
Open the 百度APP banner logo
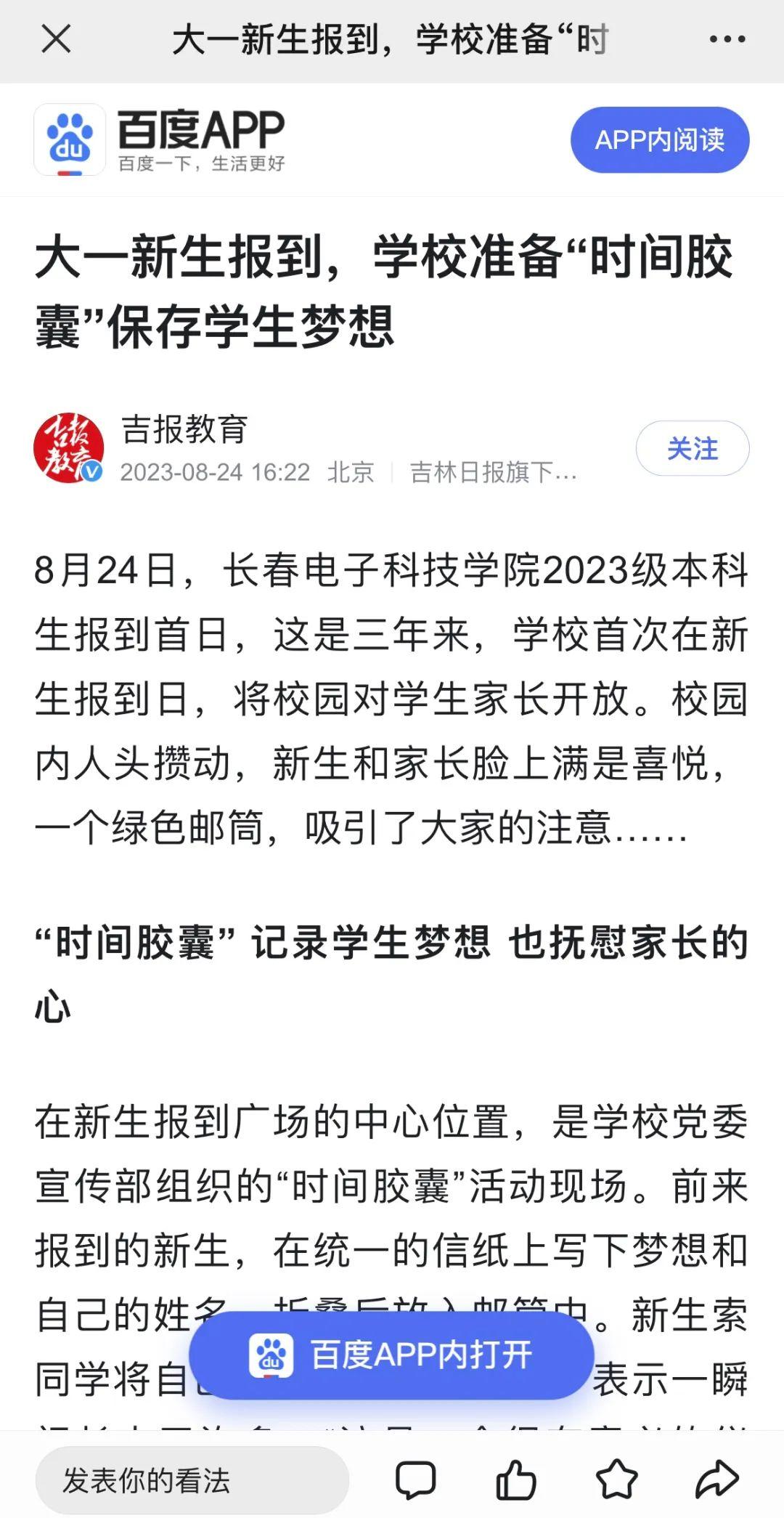pyautogui.click(x=70, y=139)
